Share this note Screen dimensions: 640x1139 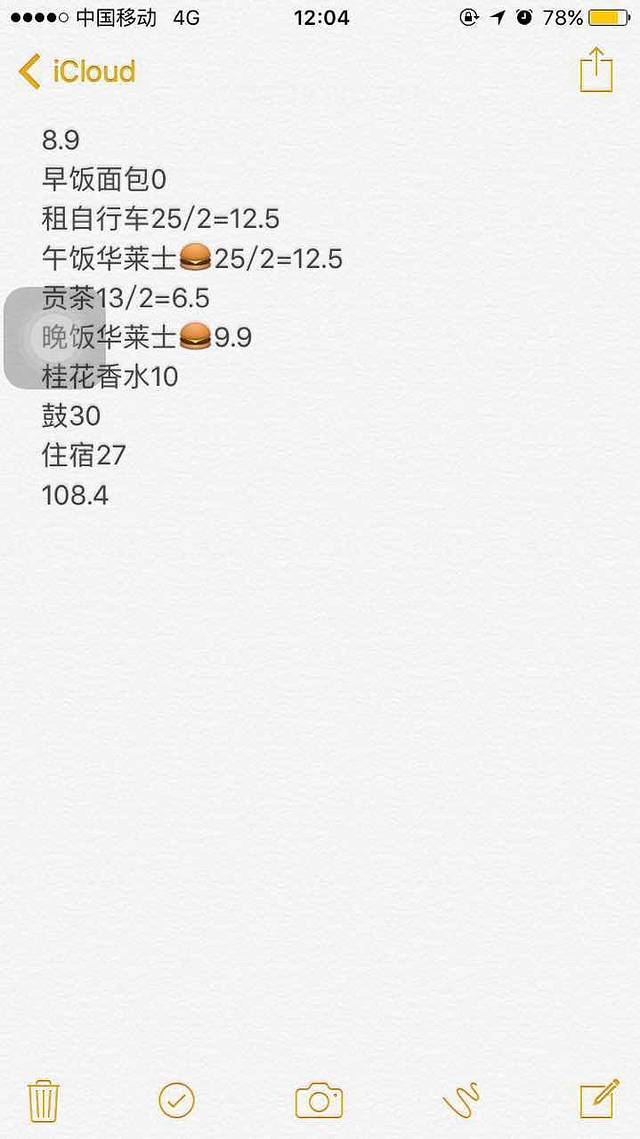[x=596, y=70]
